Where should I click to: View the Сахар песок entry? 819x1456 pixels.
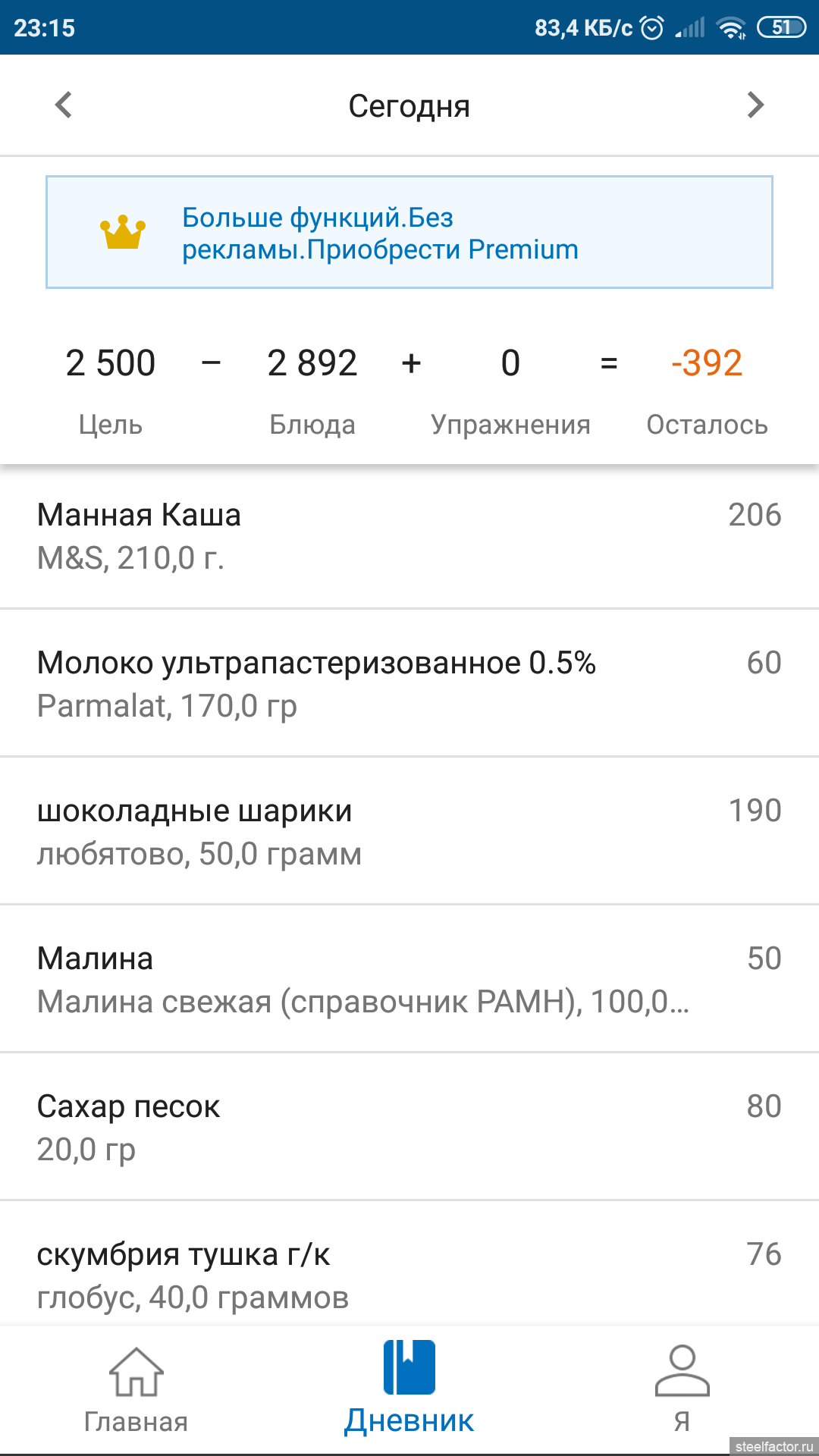pos(409,1127)
